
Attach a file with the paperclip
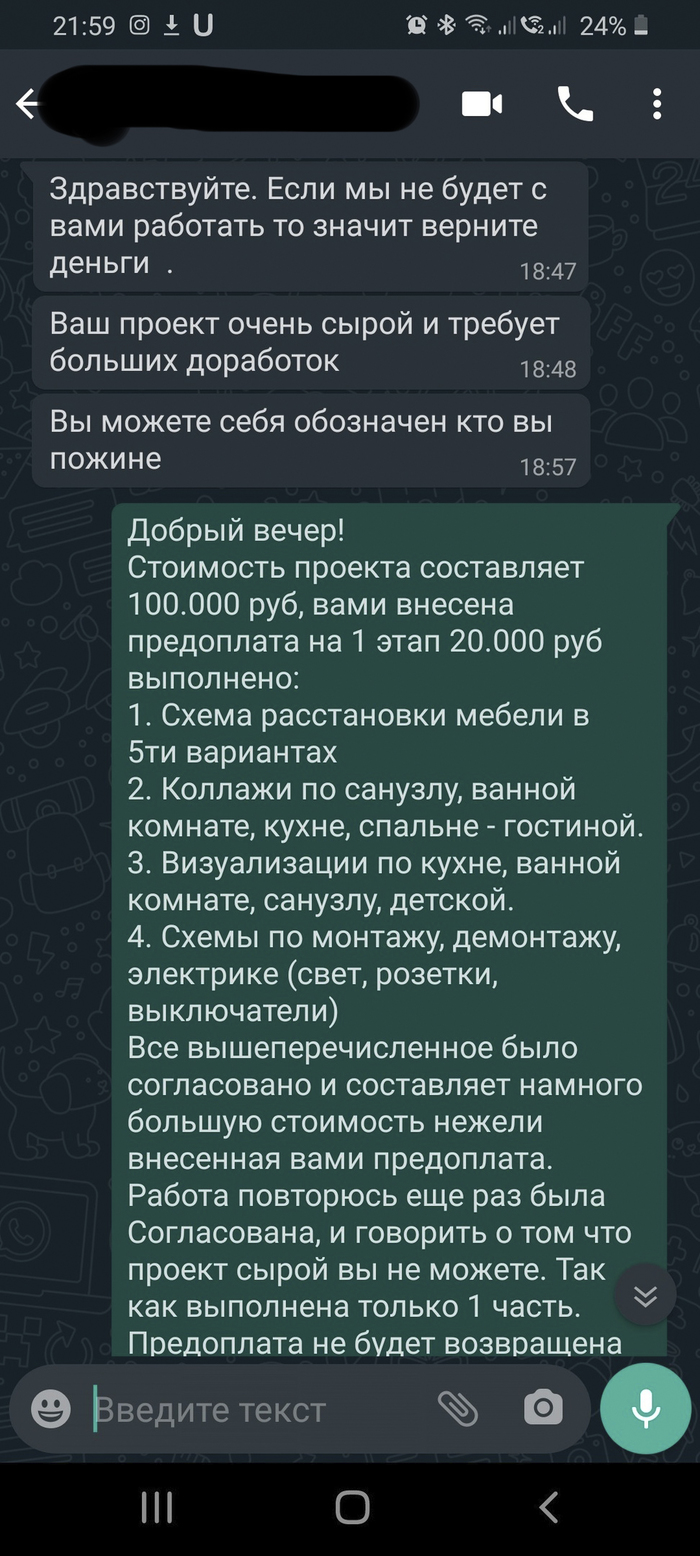coord(458,1408)
